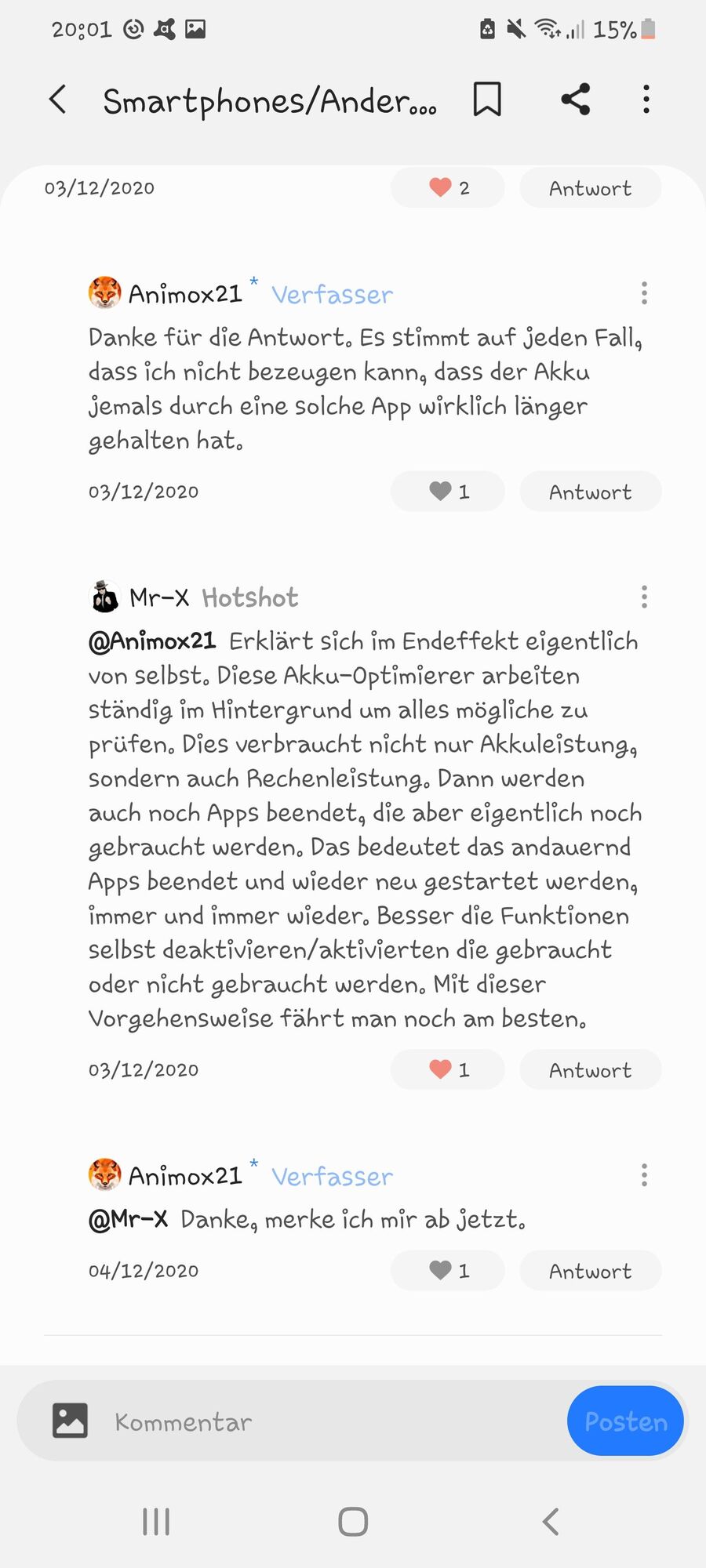Open Mr-X's profile from the avatar
This screenshot has height=1568, width=706.
(x=105, y=597)
